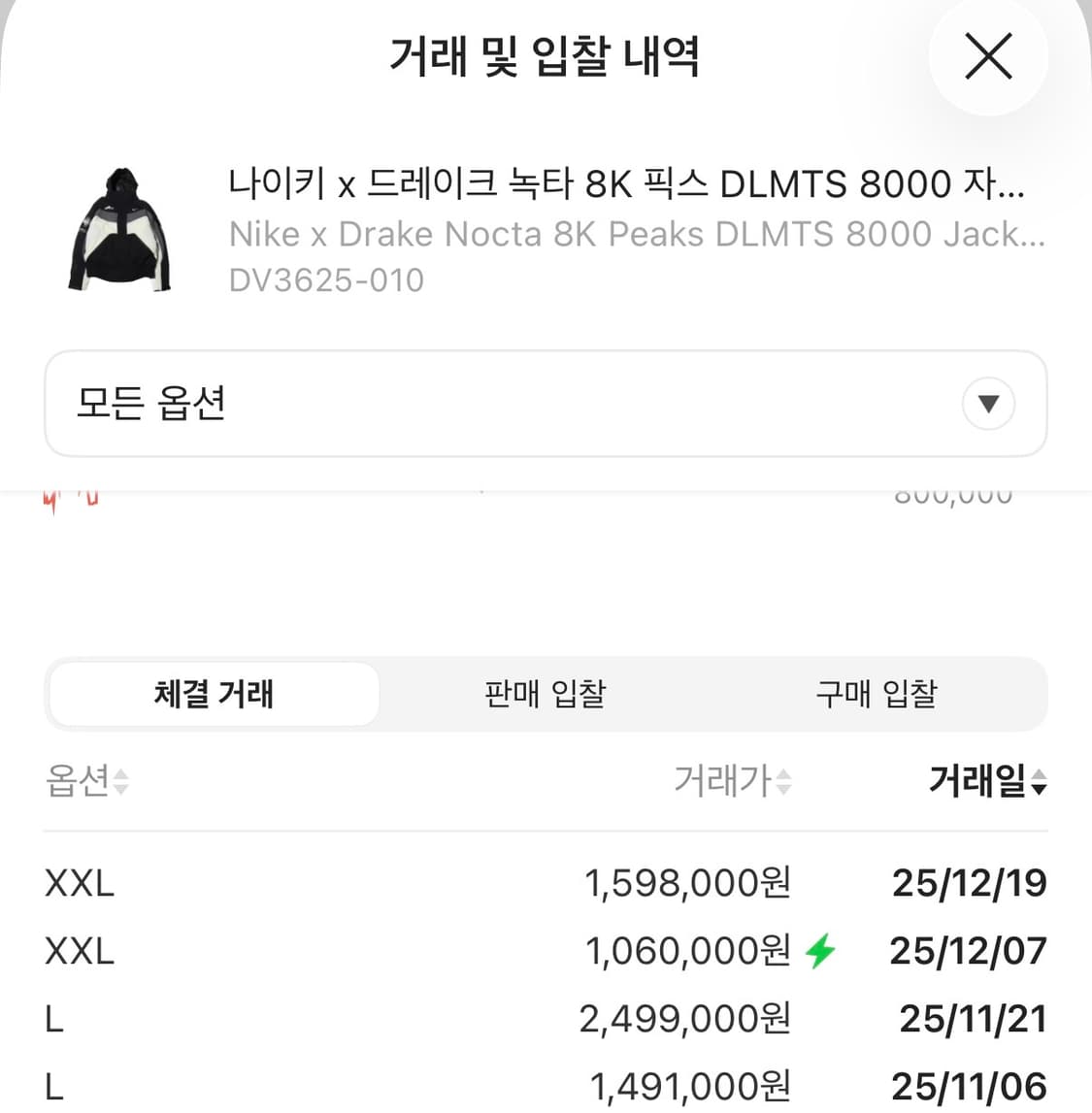Click the product name DV3625-010
The width and height of the screenshot is (1092, 1113).
(326, 280)
